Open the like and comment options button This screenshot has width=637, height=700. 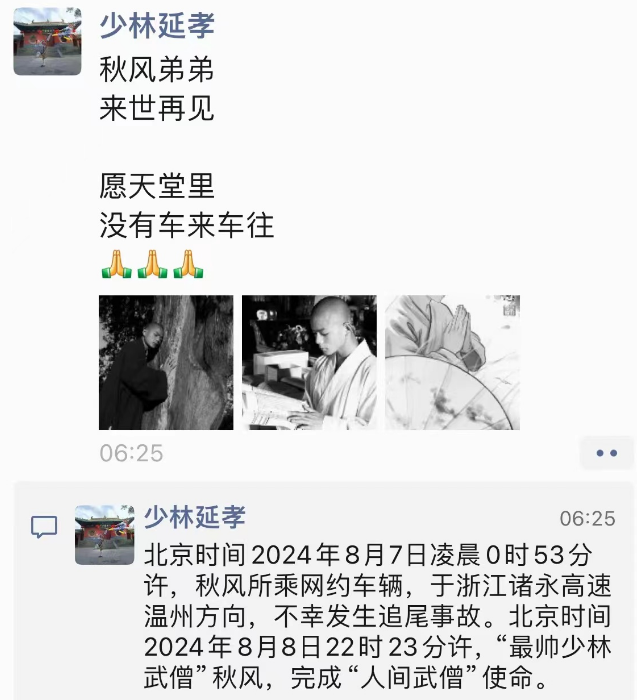[x=606, y=453]
